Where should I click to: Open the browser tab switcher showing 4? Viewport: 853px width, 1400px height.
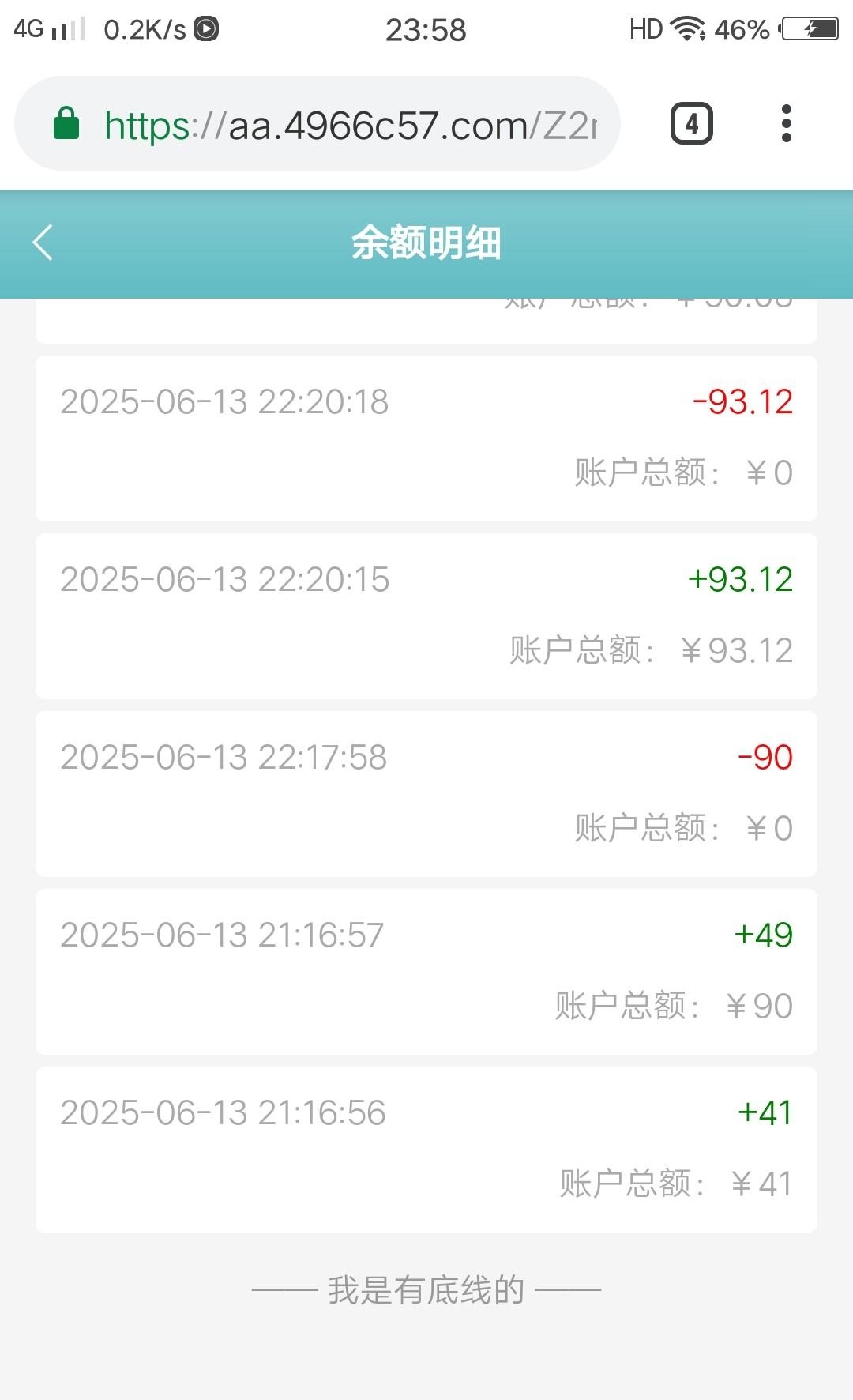(692, 123)
